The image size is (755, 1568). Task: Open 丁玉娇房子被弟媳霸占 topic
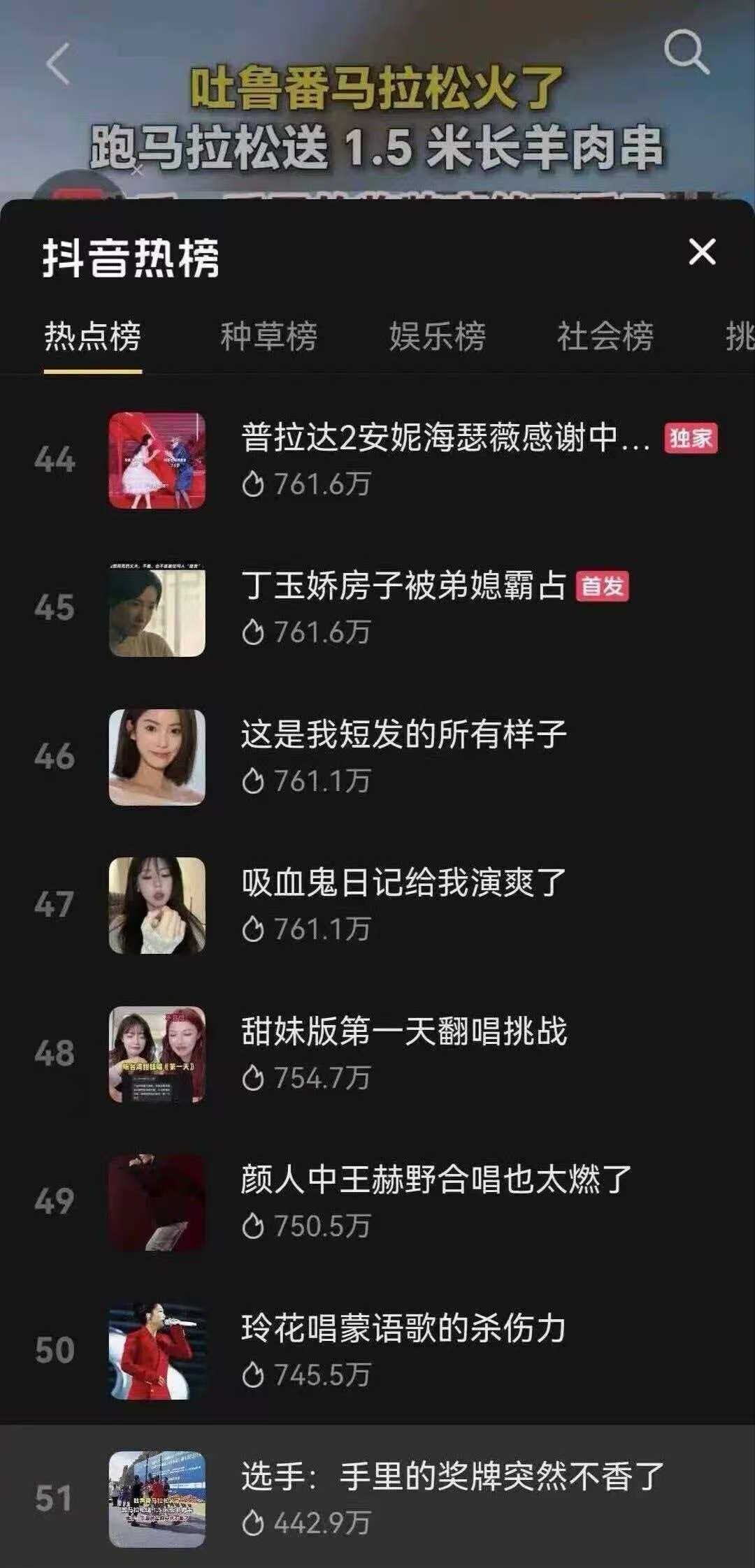(403, 587)
